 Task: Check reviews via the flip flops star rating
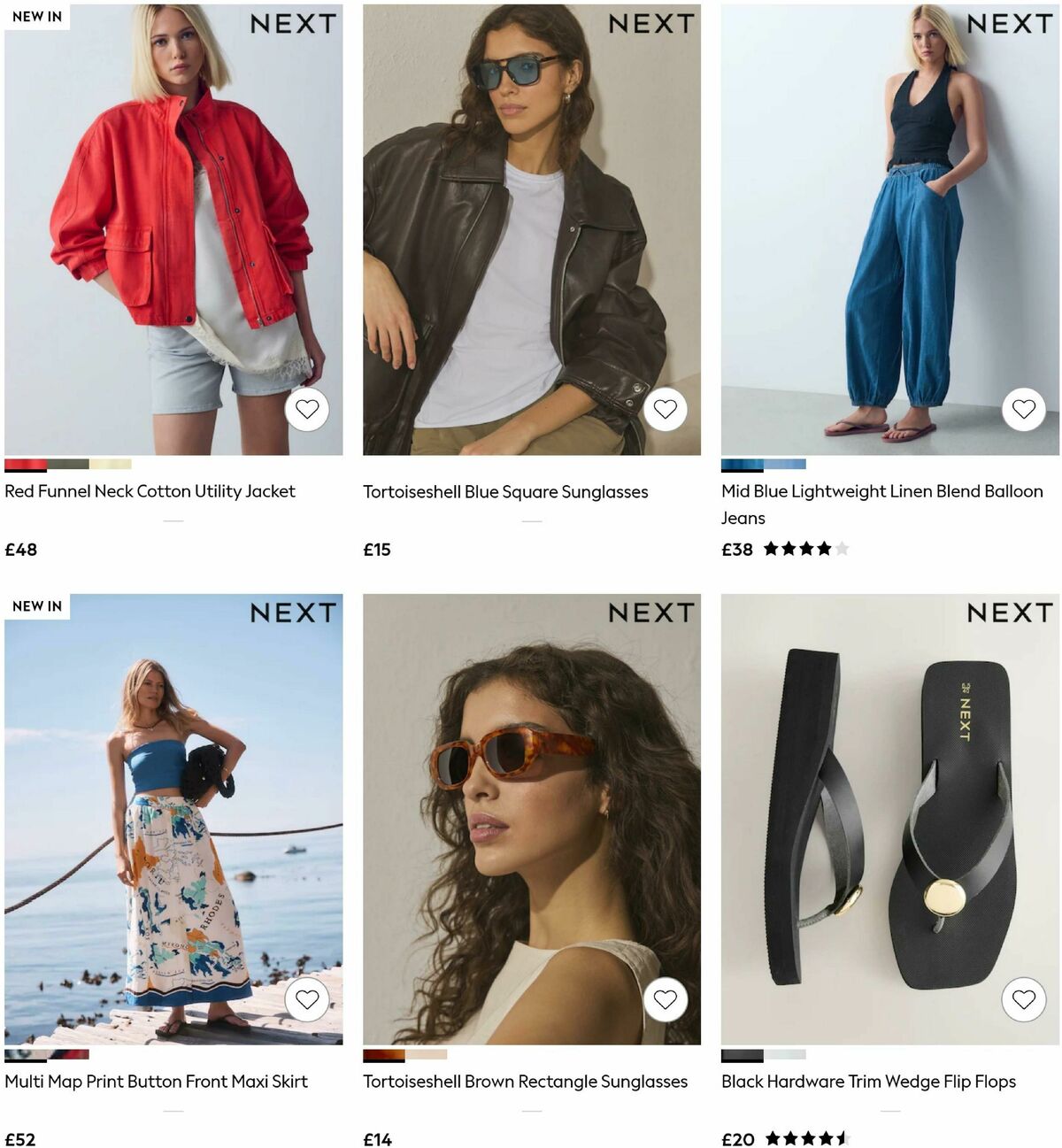coord(806,1138)
